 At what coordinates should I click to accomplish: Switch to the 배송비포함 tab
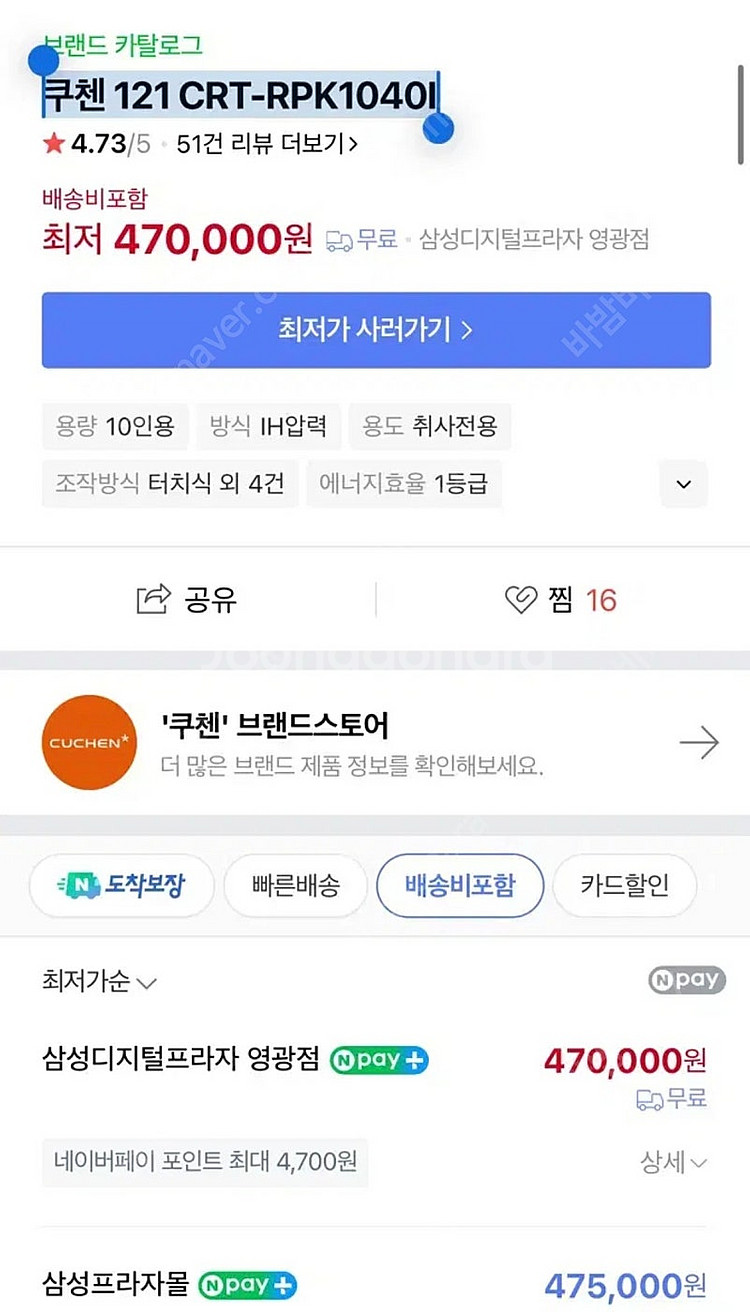460,886
